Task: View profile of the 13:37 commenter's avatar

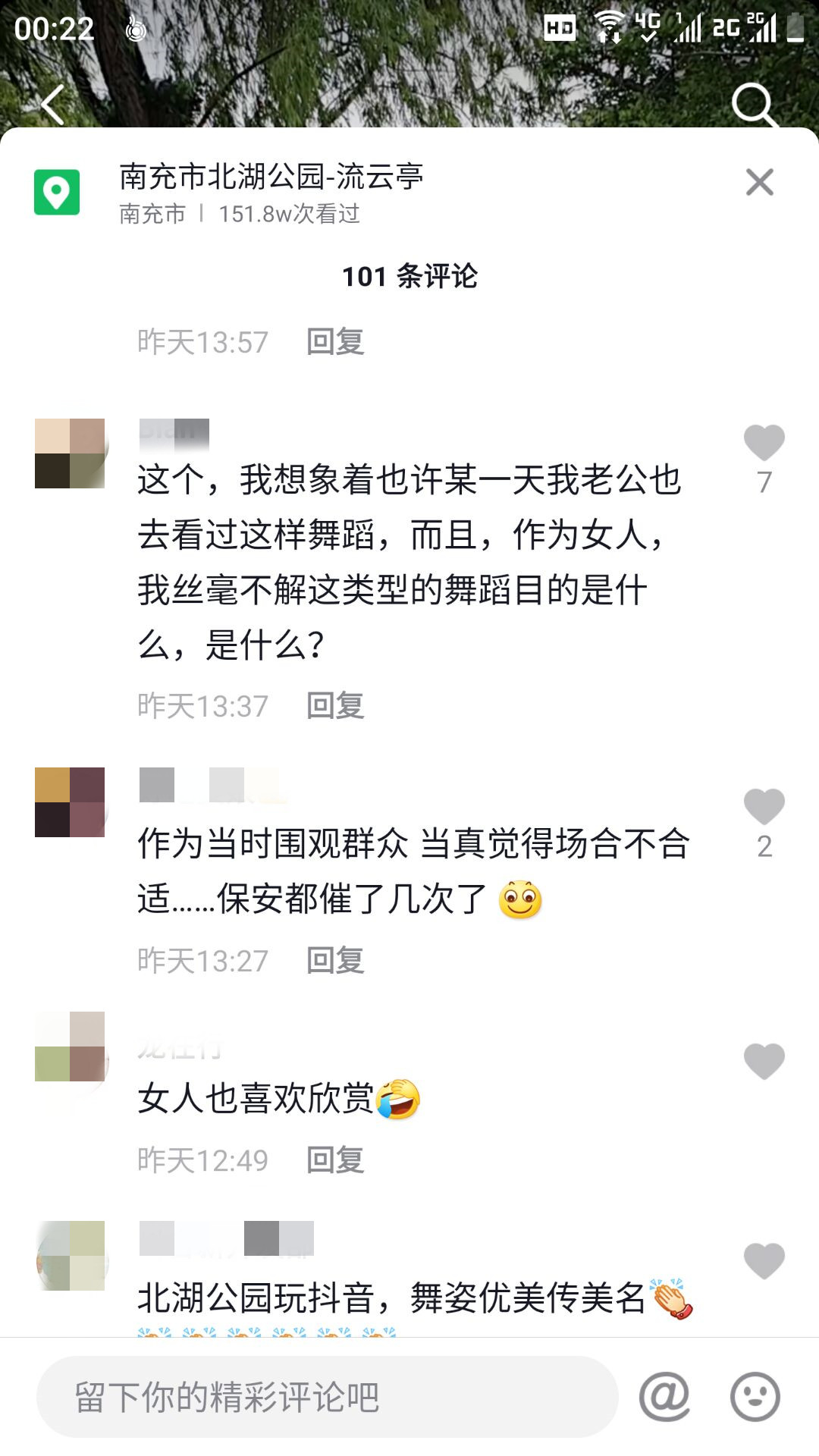Action: [x=70, y=453]
